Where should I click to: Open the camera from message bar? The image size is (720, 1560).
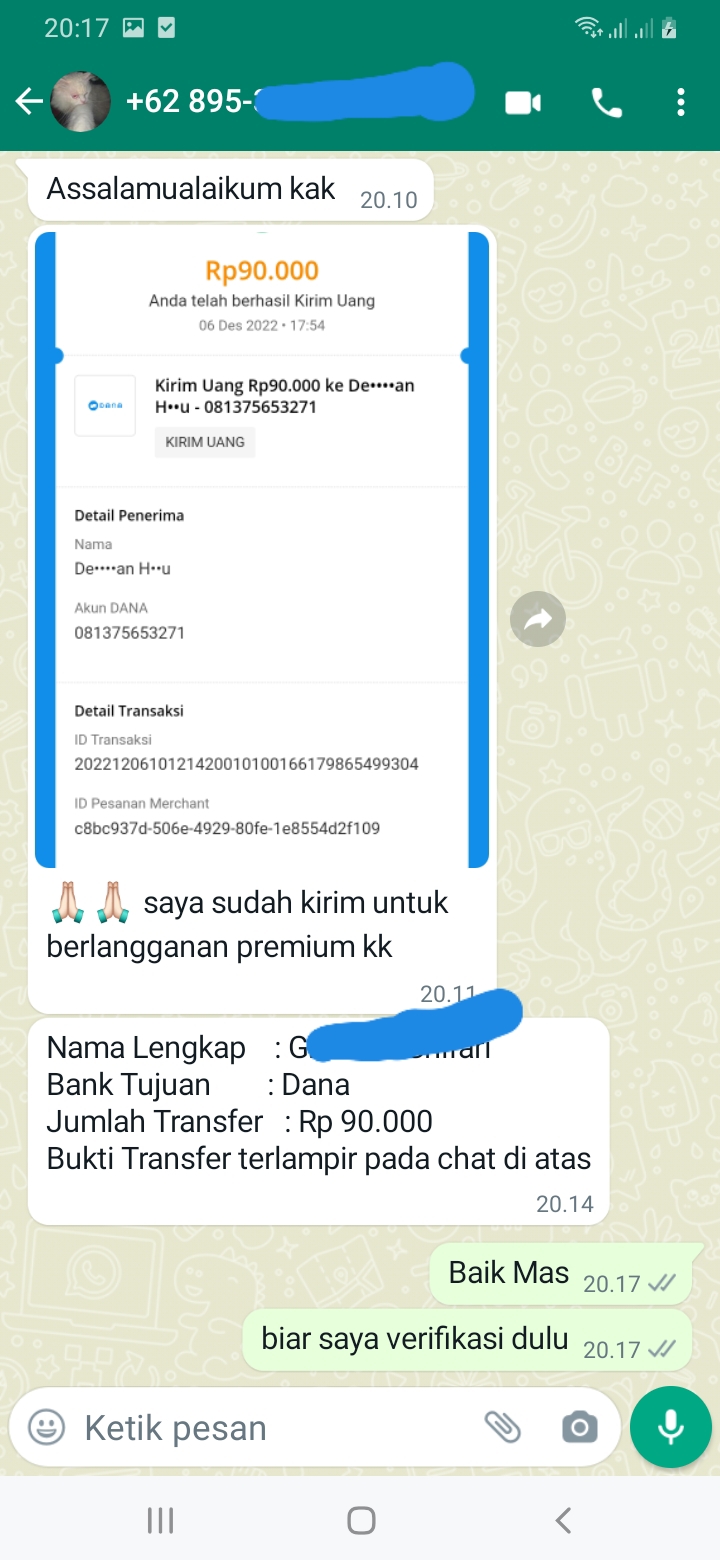[x=580, y=1427]
